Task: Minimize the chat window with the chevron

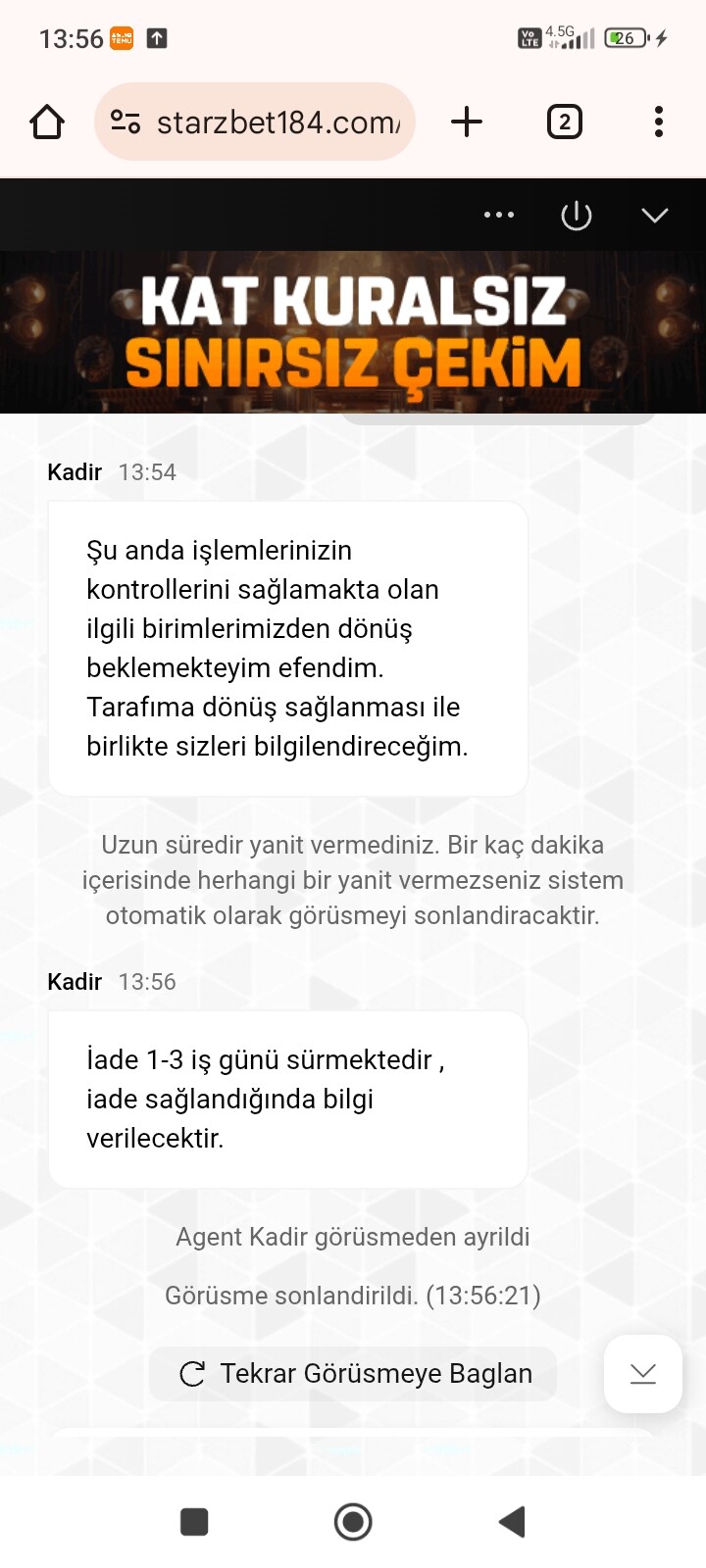Action: (x=654, y=215)
